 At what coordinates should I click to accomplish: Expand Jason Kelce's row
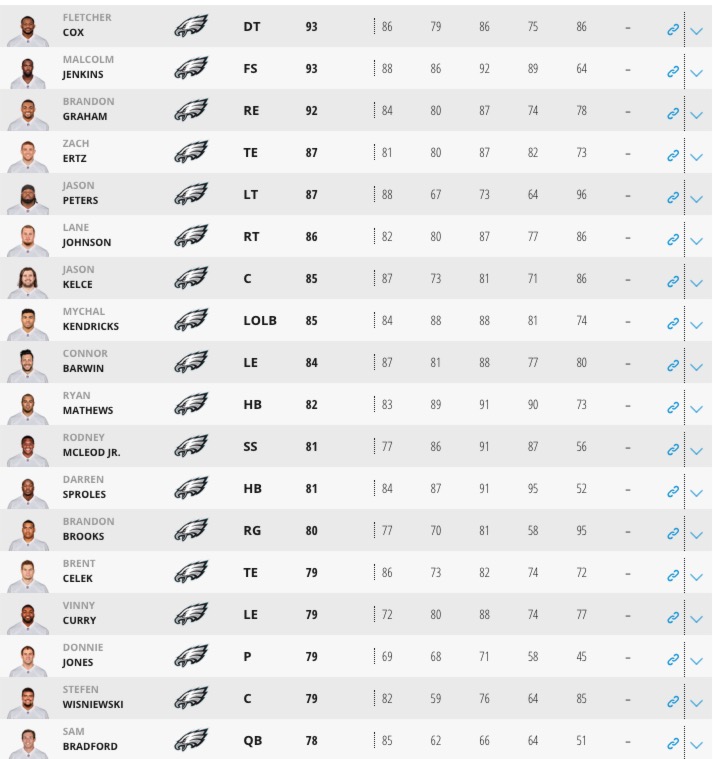point(697,283)
